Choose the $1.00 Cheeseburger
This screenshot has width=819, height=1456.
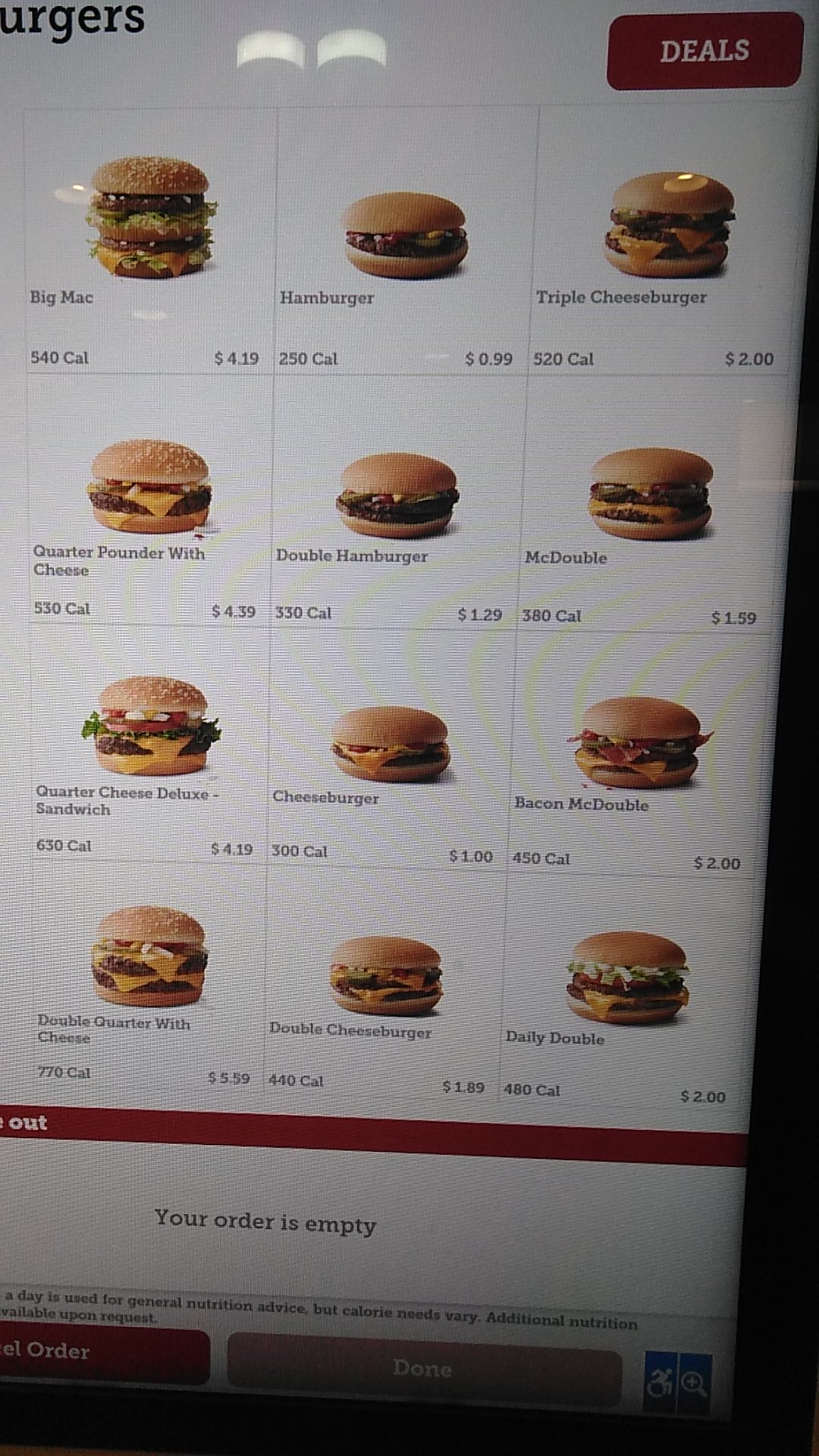(389, 745)
